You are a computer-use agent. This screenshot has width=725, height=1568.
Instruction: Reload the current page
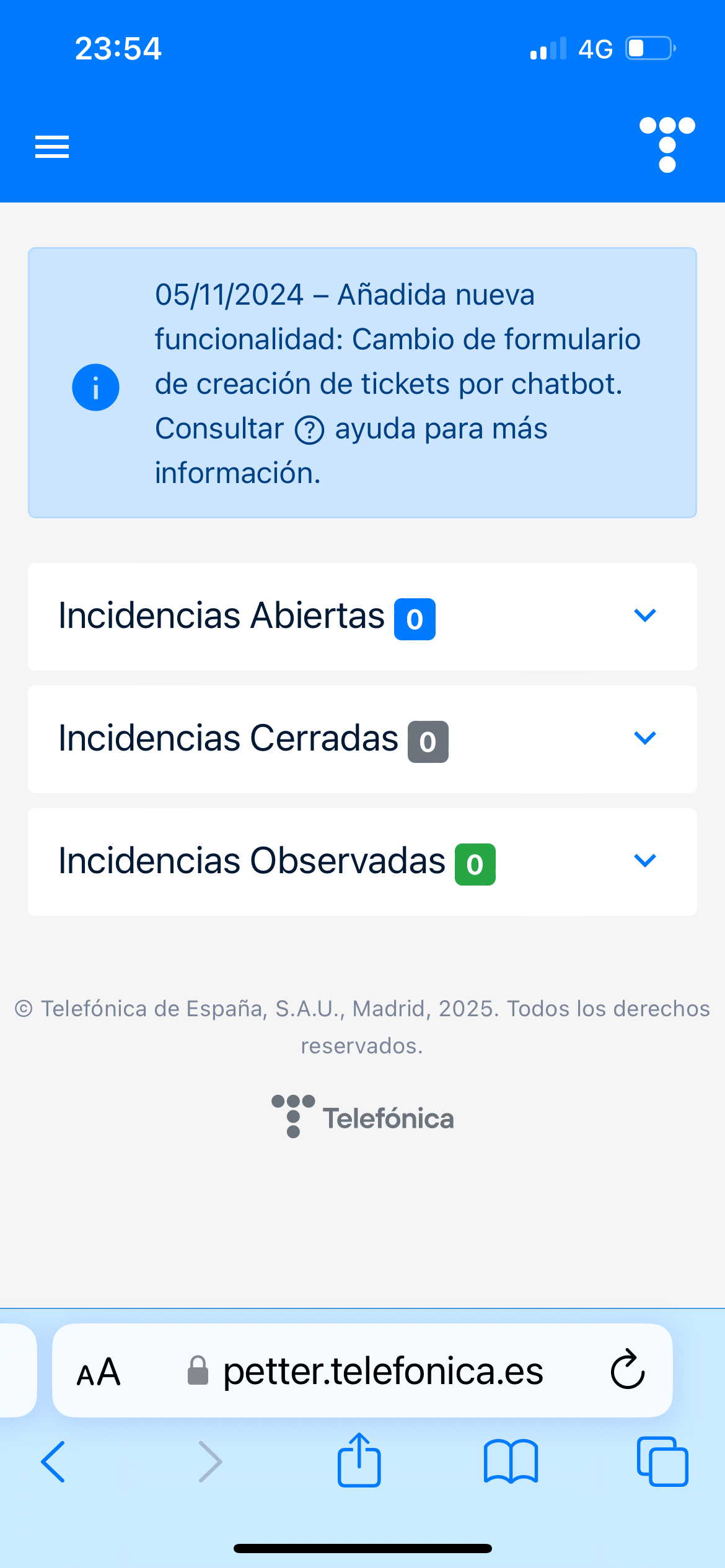(627, 1370)
